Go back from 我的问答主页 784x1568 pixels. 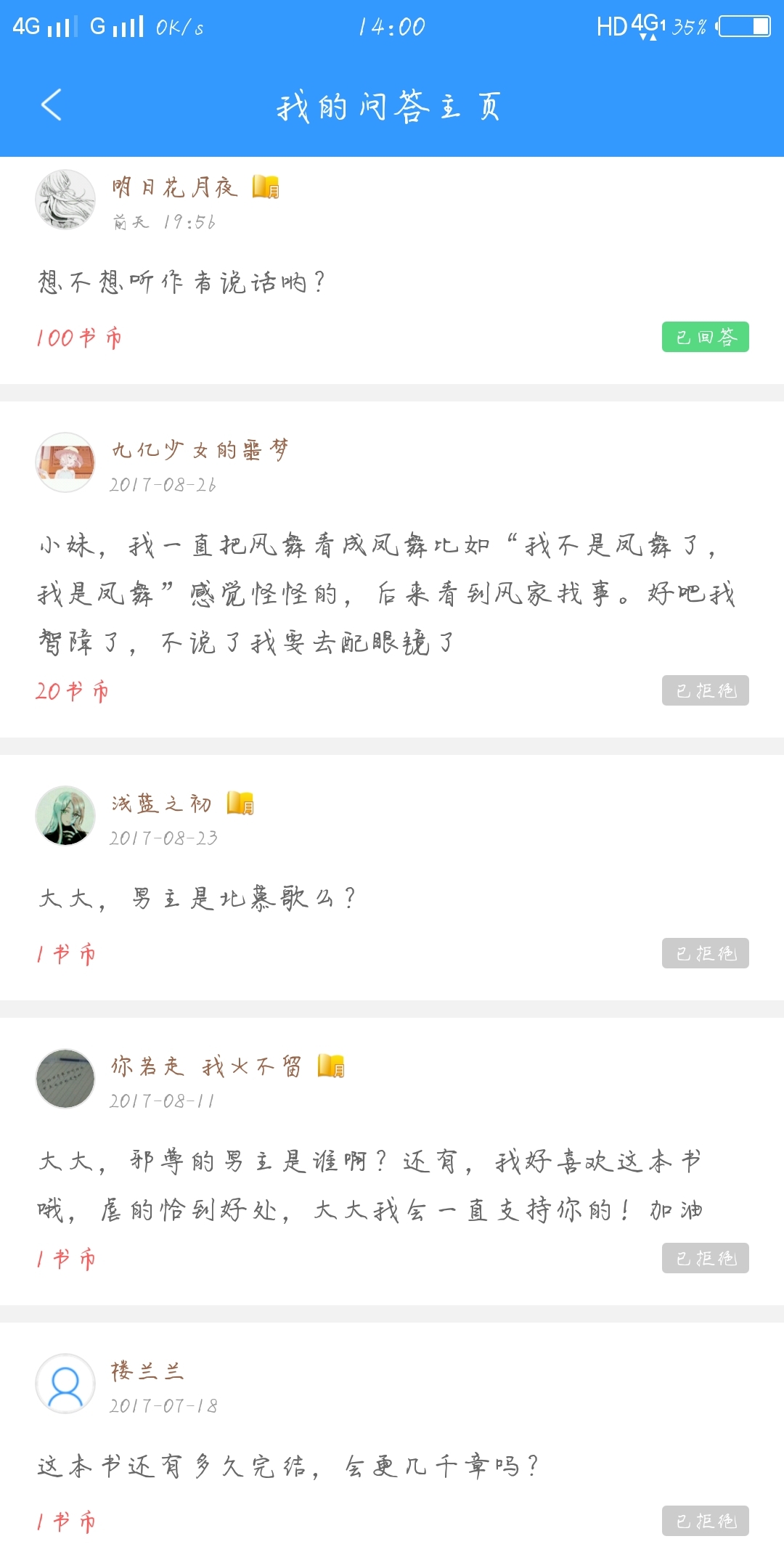pyautogui.click(x=51, y=105)
